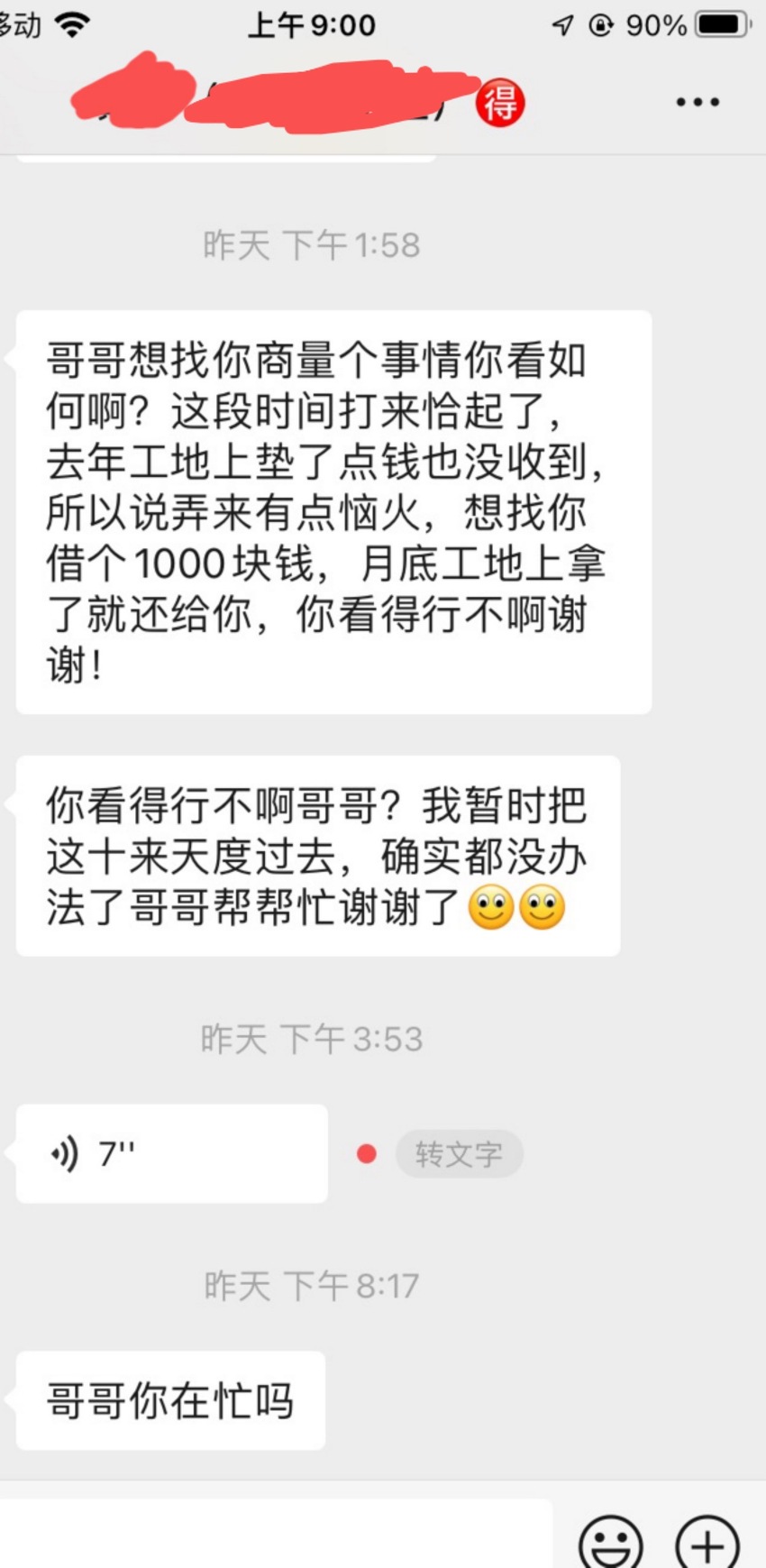Play the 7-second voice message
Image resolution: width=766 pixels, height=1568 pixels.
pos(171,1153)
